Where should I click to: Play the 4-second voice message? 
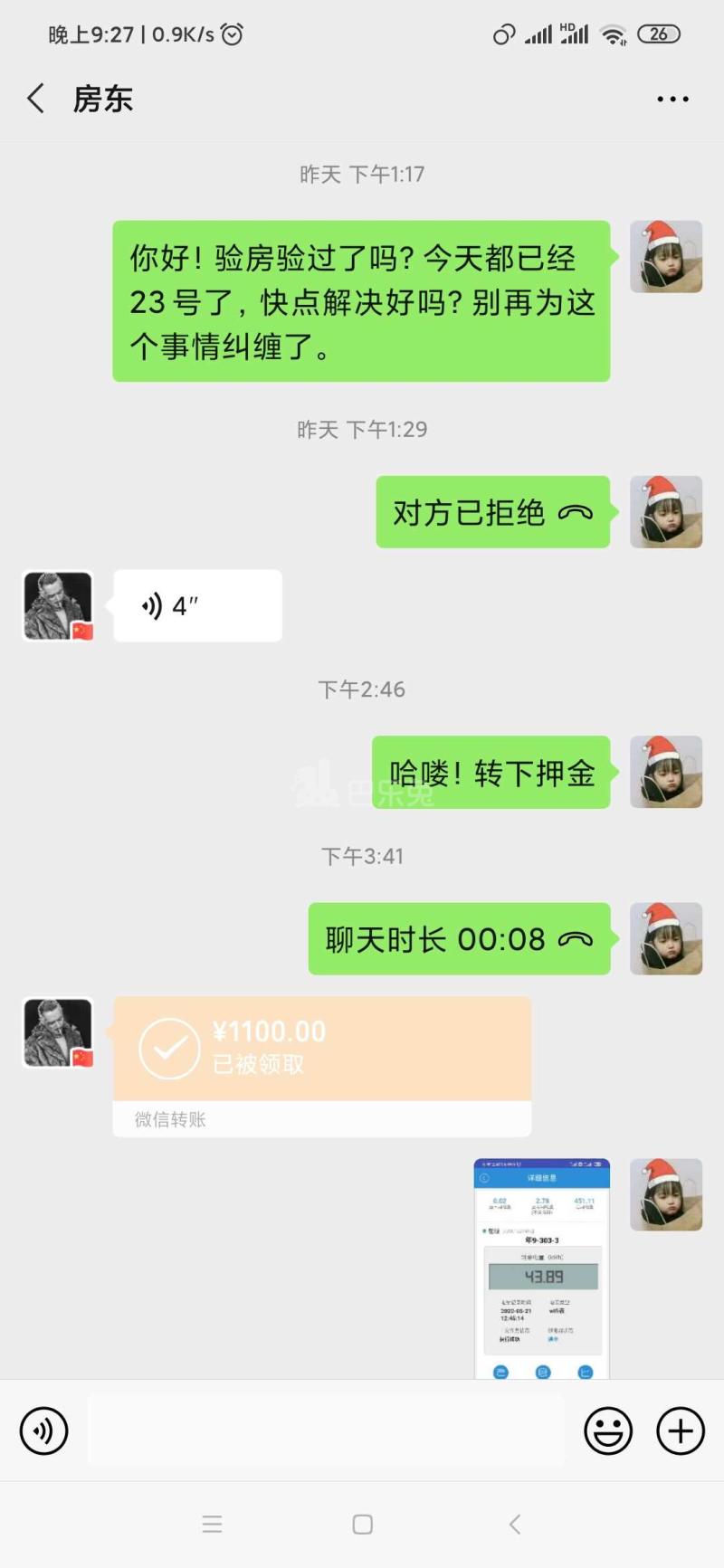197,605
